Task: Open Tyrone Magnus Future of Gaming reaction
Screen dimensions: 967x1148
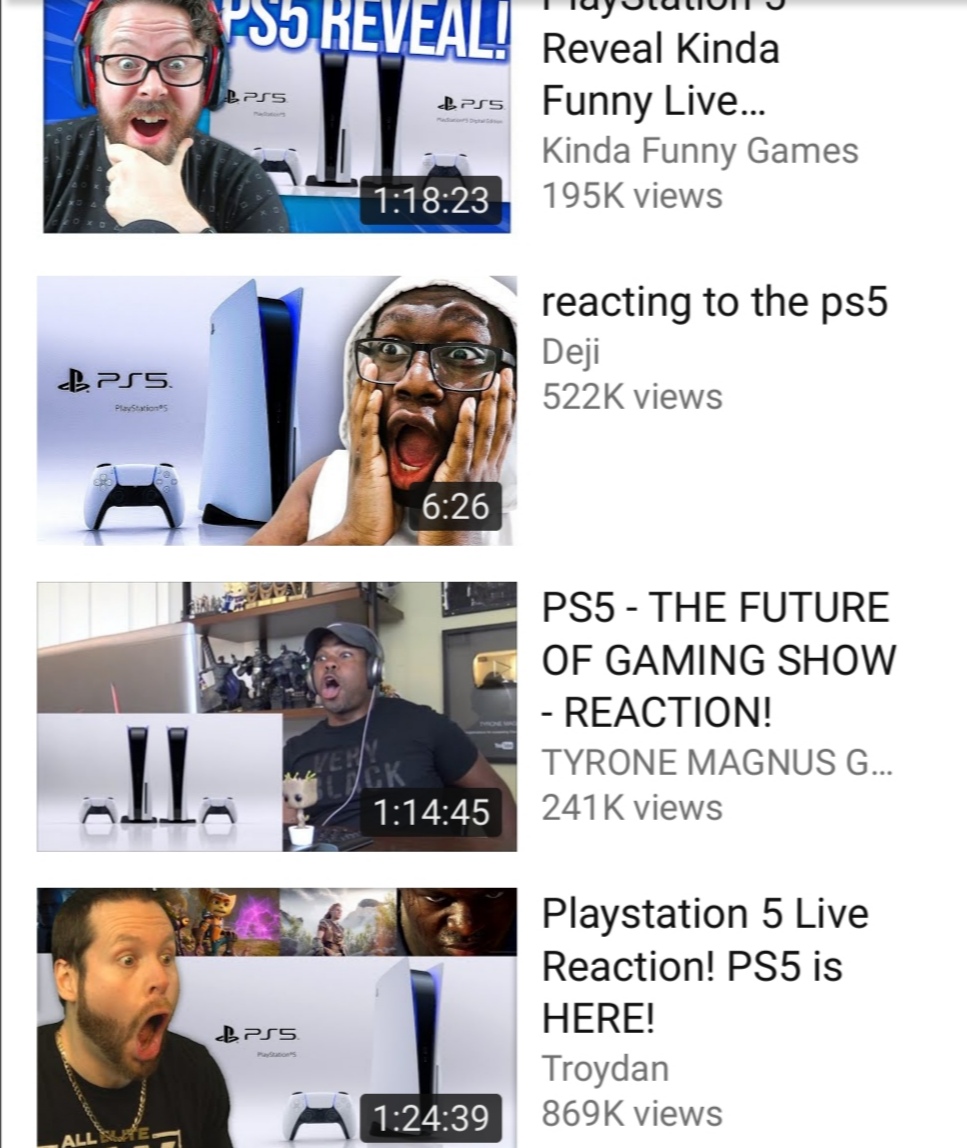Action: click(277, 716)
